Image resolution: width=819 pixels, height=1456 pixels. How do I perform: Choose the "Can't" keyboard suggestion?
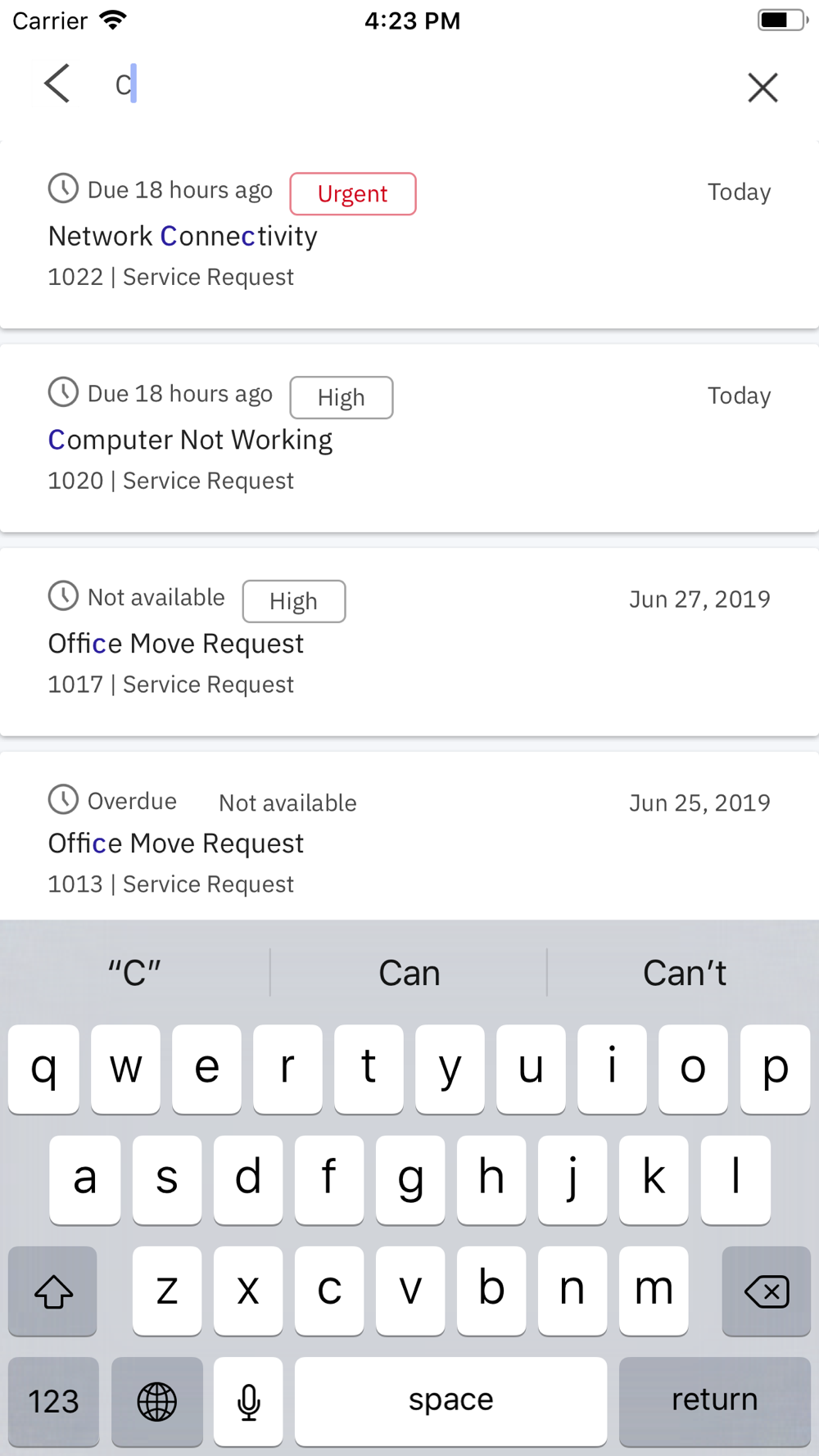click(x=684, y=973)
